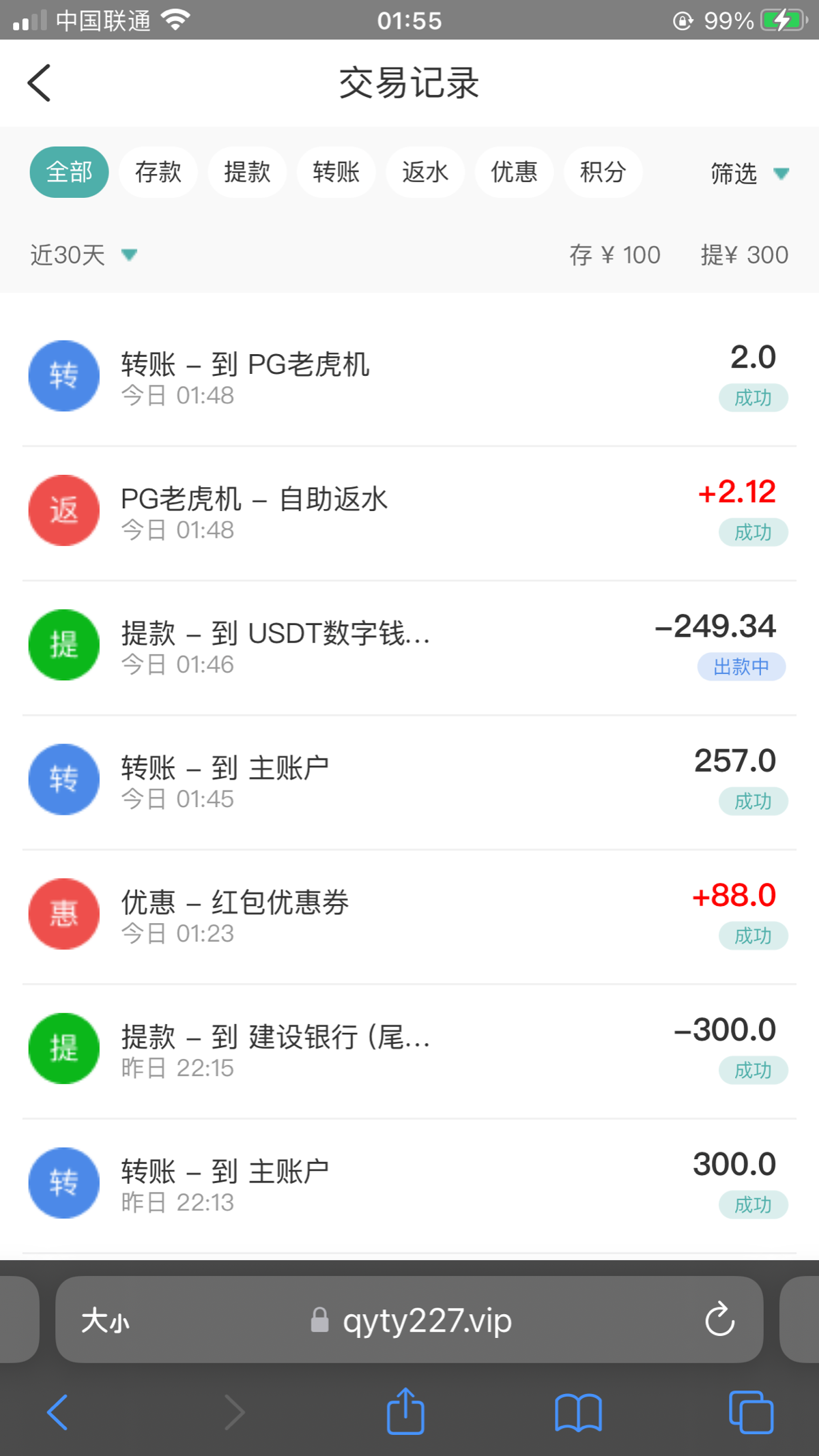View the 建设银行 withdrawal details
819x1456 pixels.
[x=409, y=1049]
